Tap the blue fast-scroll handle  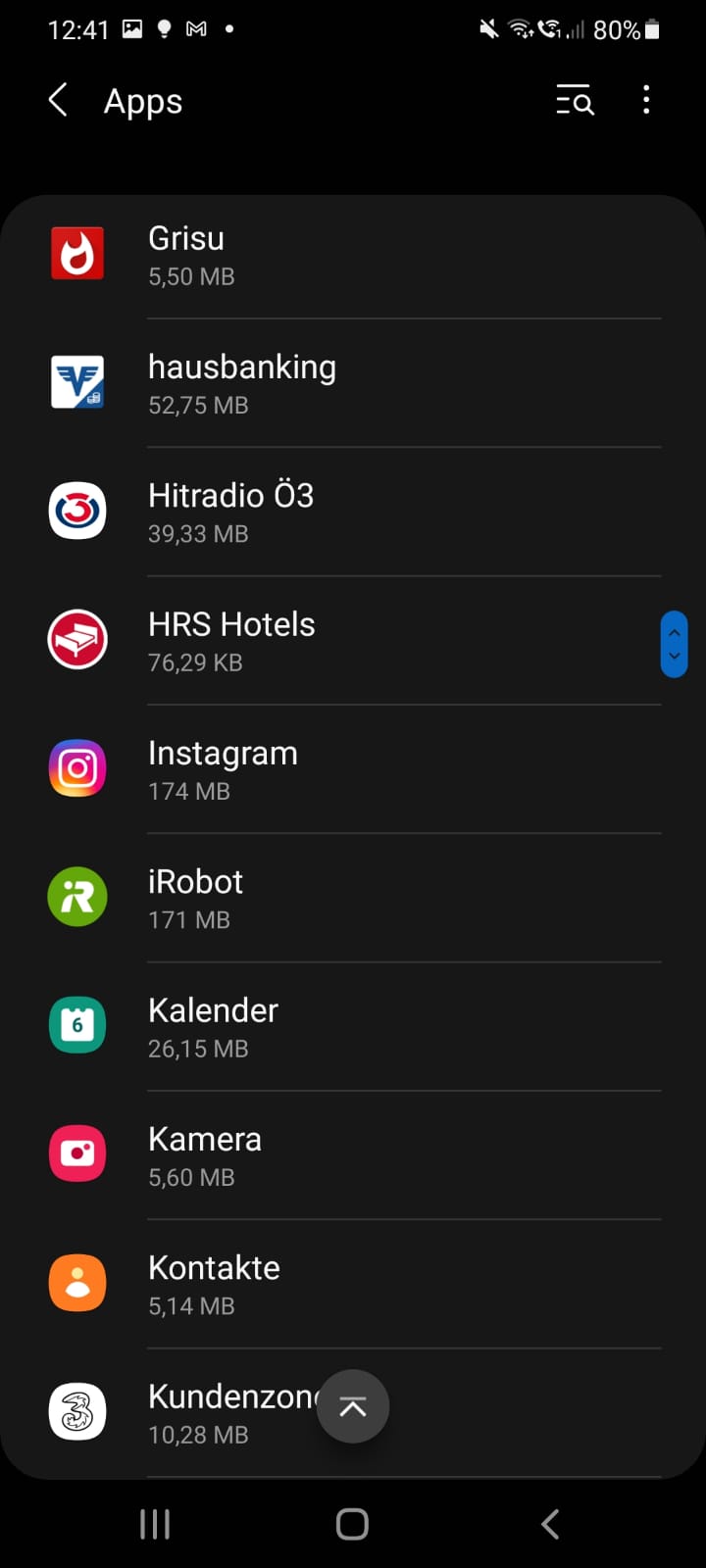(674, 645)
